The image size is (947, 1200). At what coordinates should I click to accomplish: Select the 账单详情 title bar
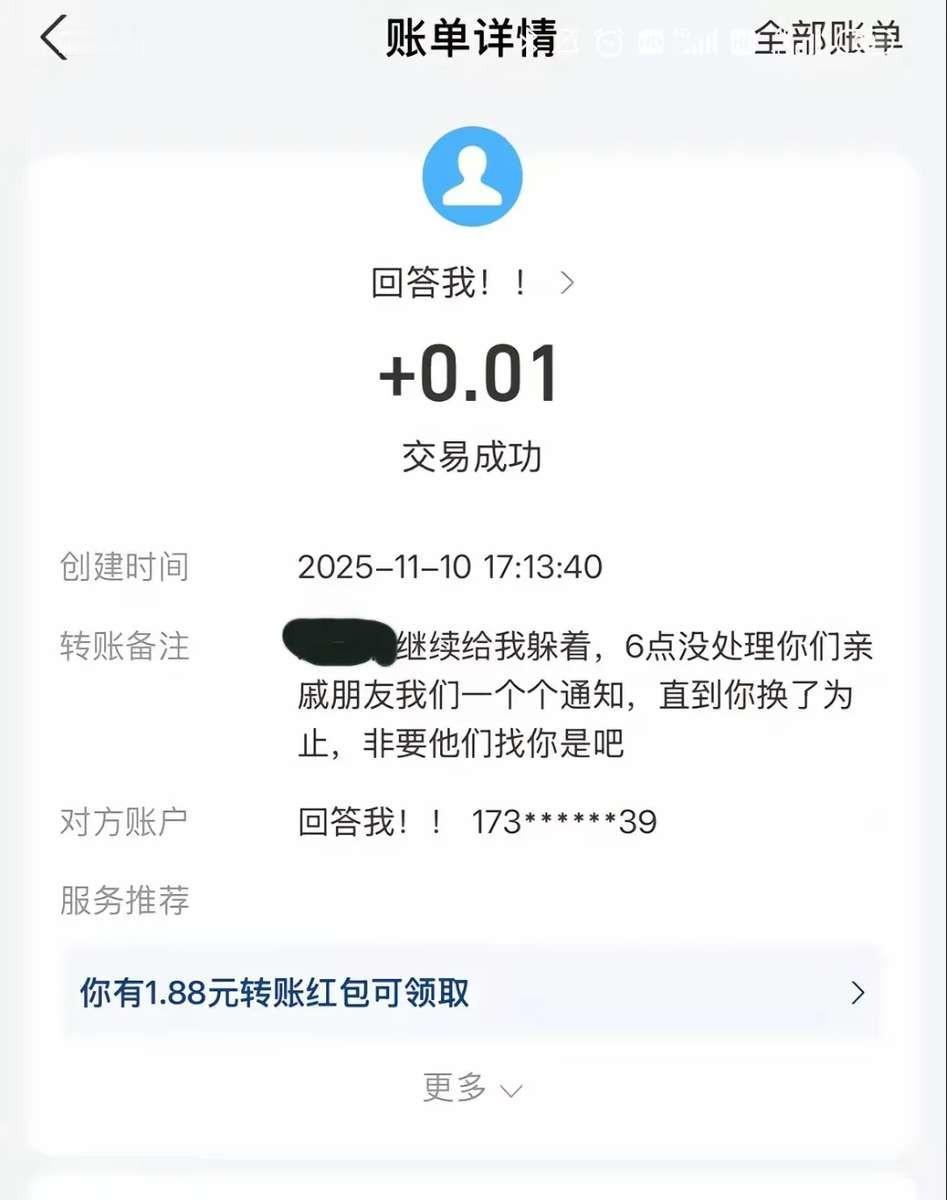point(465,40)
